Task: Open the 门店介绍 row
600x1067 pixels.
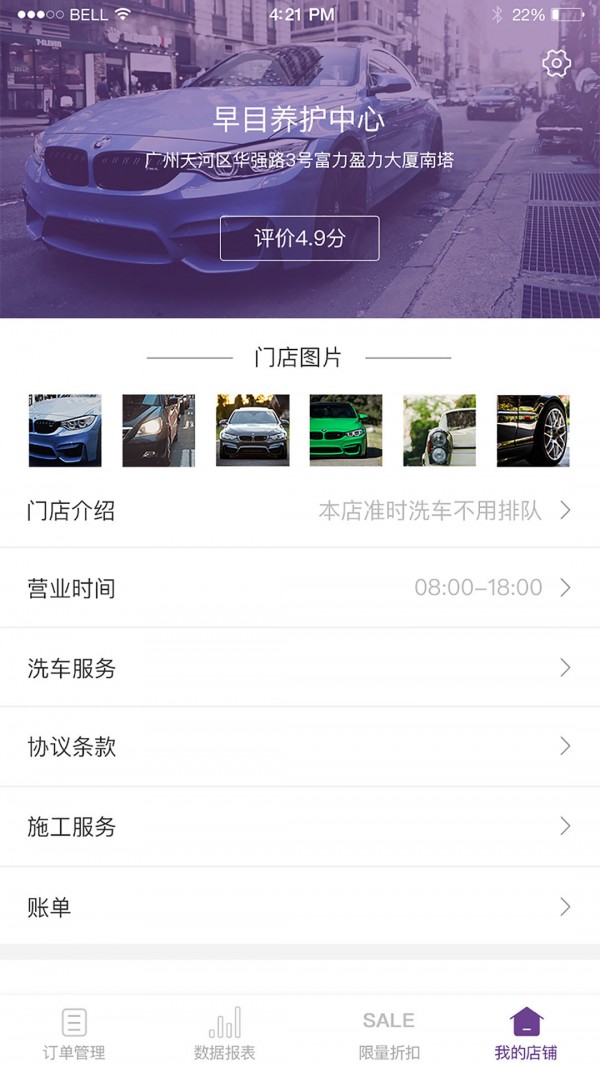Action: tap(300, 511)
